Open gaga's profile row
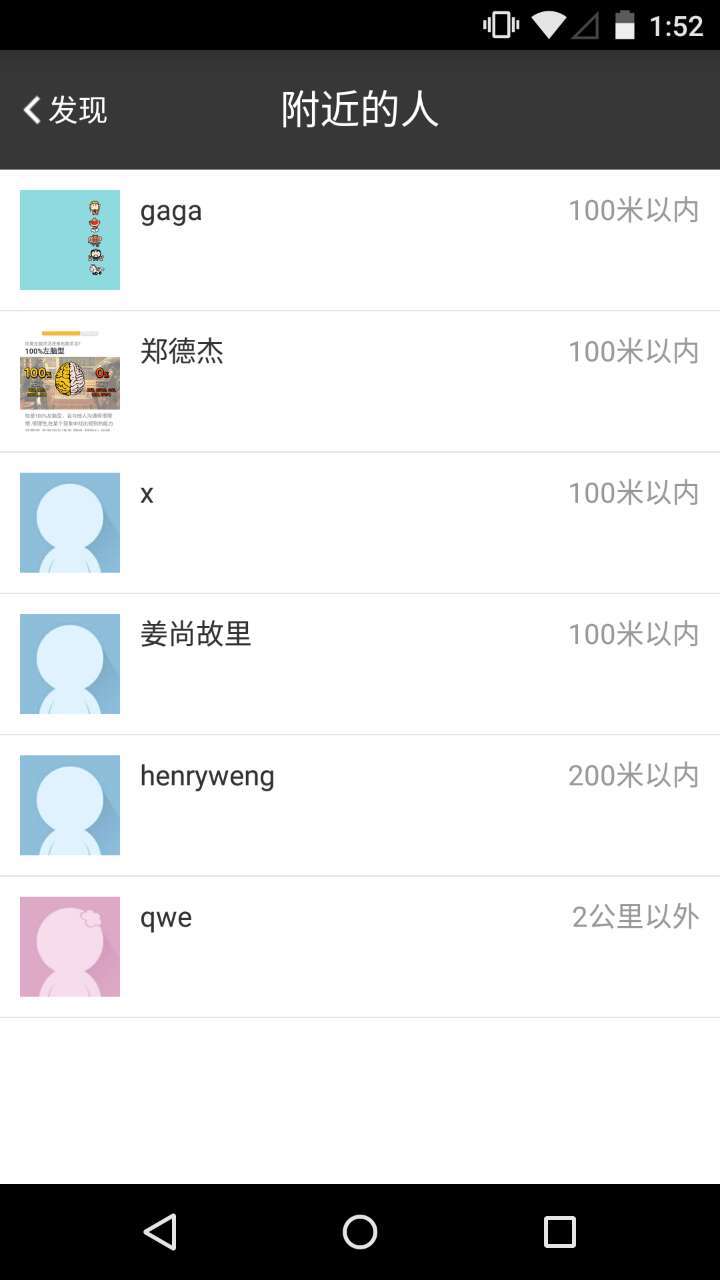The image size is (720, 1280). click(x=360, y=240)
